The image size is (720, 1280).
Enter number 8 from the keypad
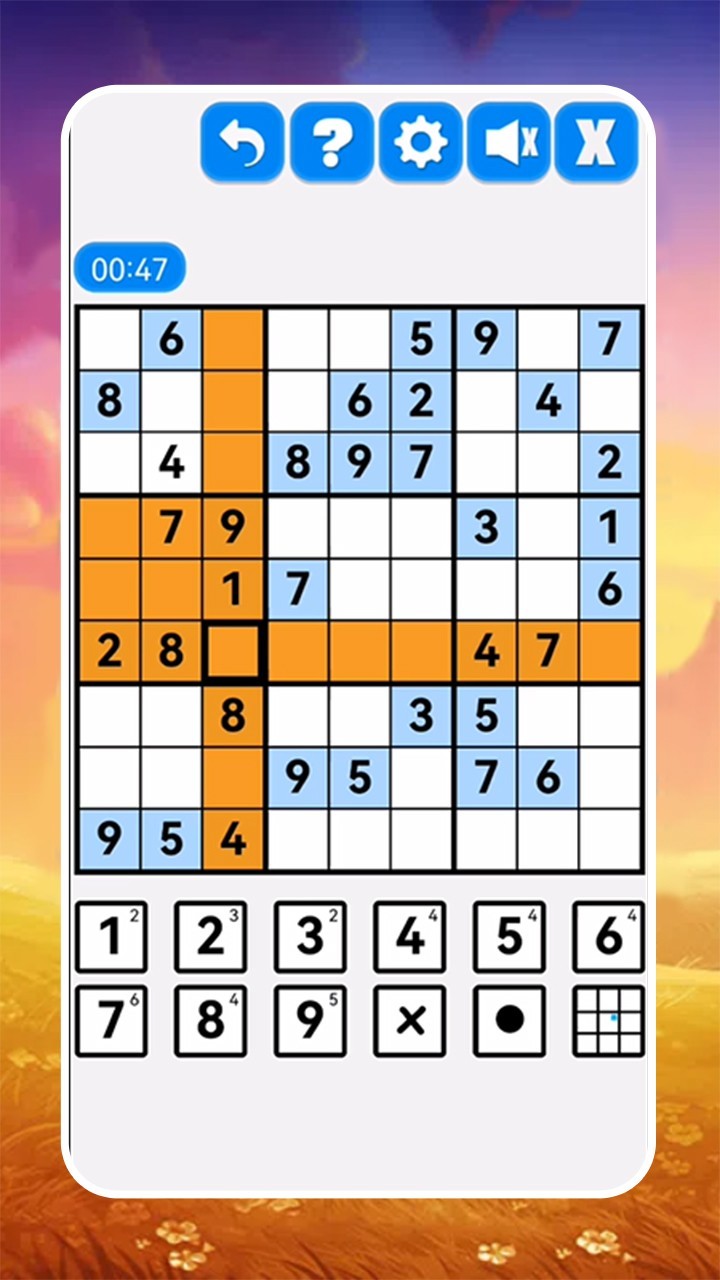[x=211, y=1021]
